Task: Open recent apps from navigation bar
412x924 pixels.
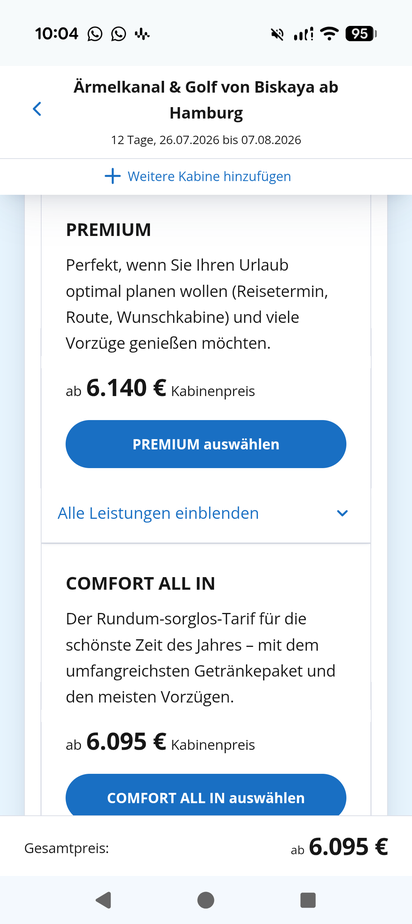Action: pyautogui.click(x=308, y=900)
